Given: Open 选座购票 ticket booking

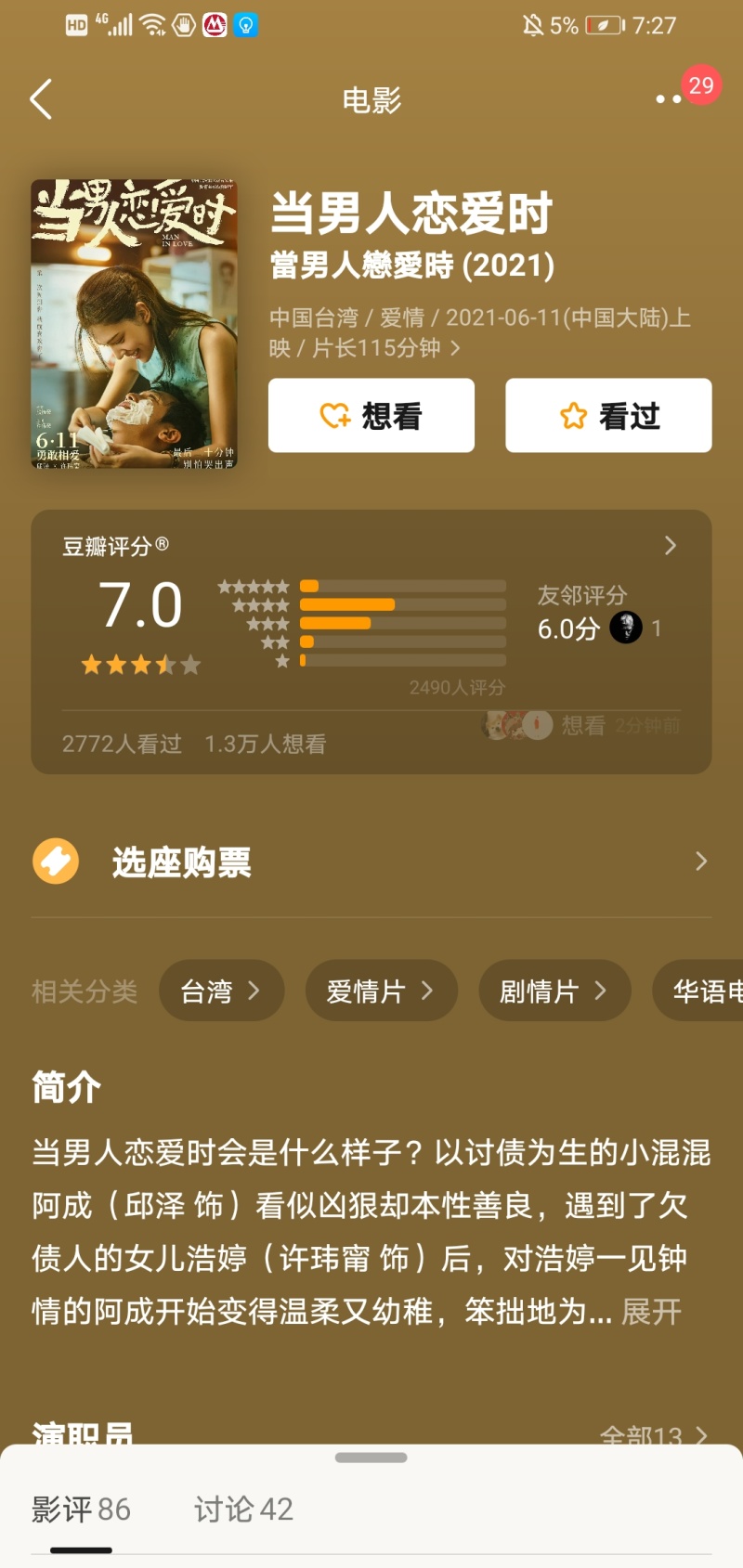Looking at the screenshot, I should (371, 862).
